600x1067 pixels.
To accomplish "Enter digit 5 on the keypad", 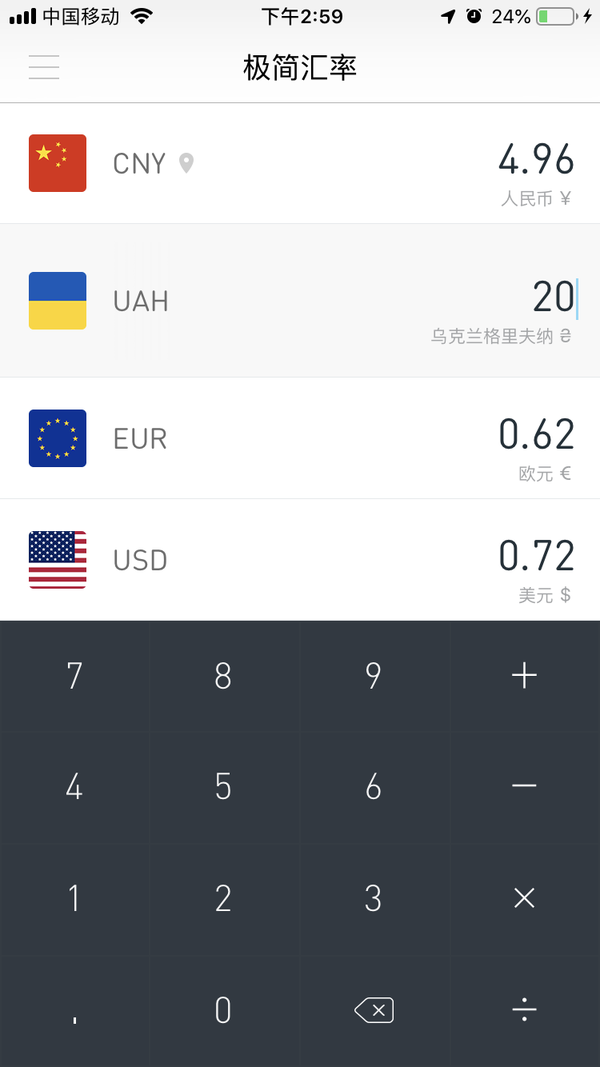I will click(224, 787).
